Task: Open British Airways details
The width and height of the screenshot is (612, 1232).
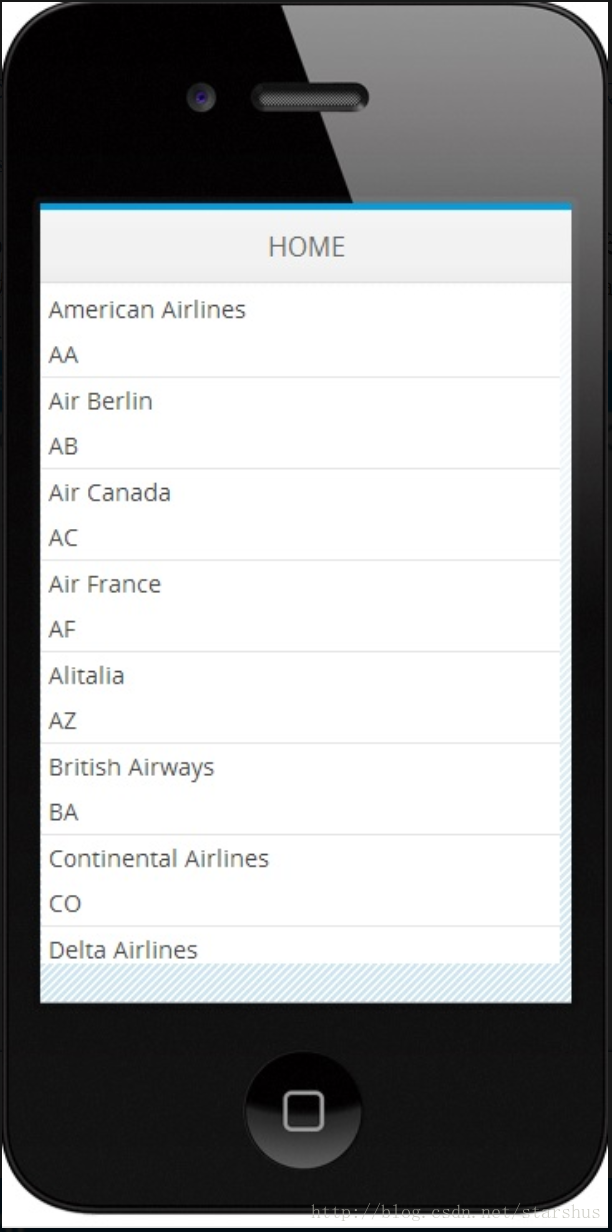Action: click(x=300, y=789)
